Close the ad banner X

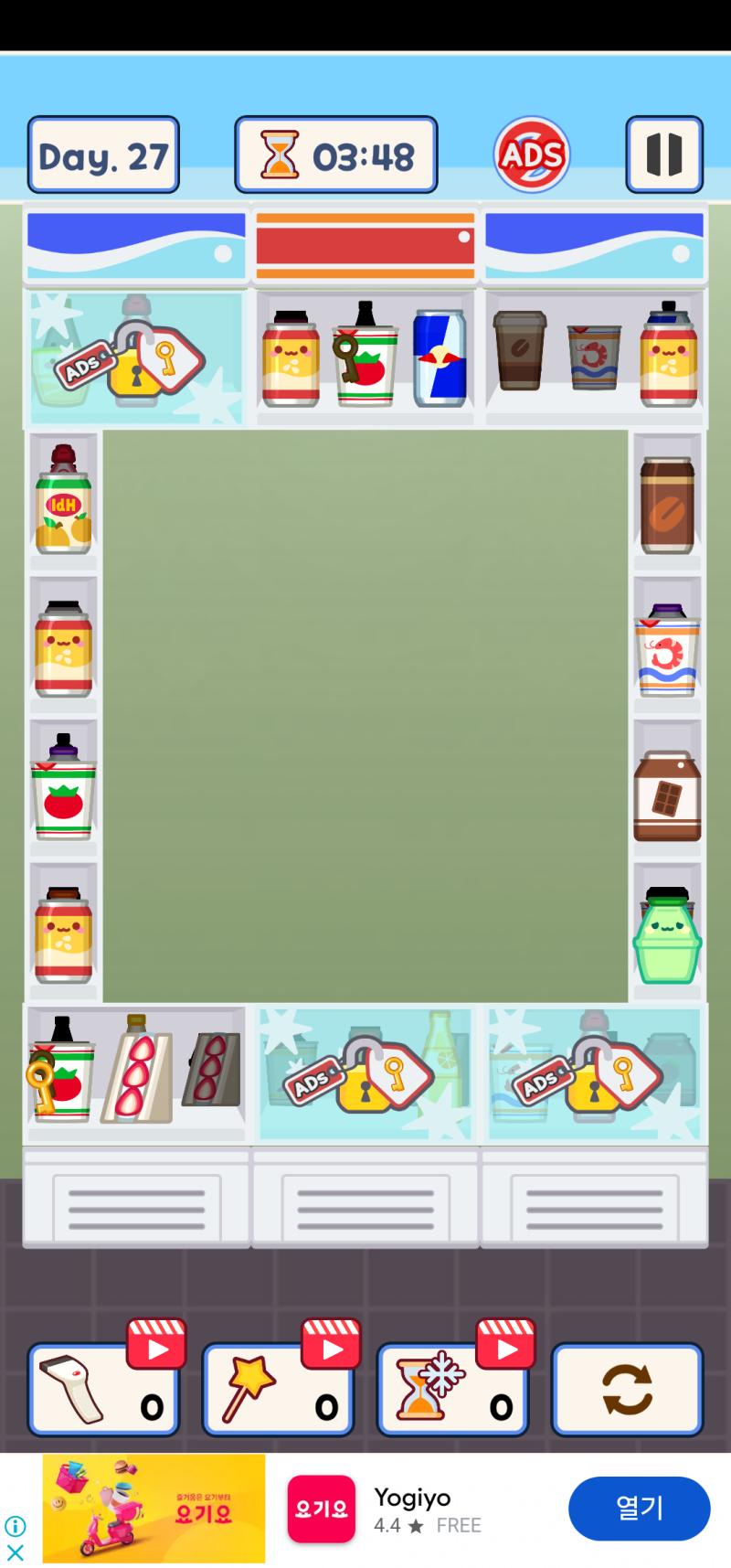tap(16, 1552)
